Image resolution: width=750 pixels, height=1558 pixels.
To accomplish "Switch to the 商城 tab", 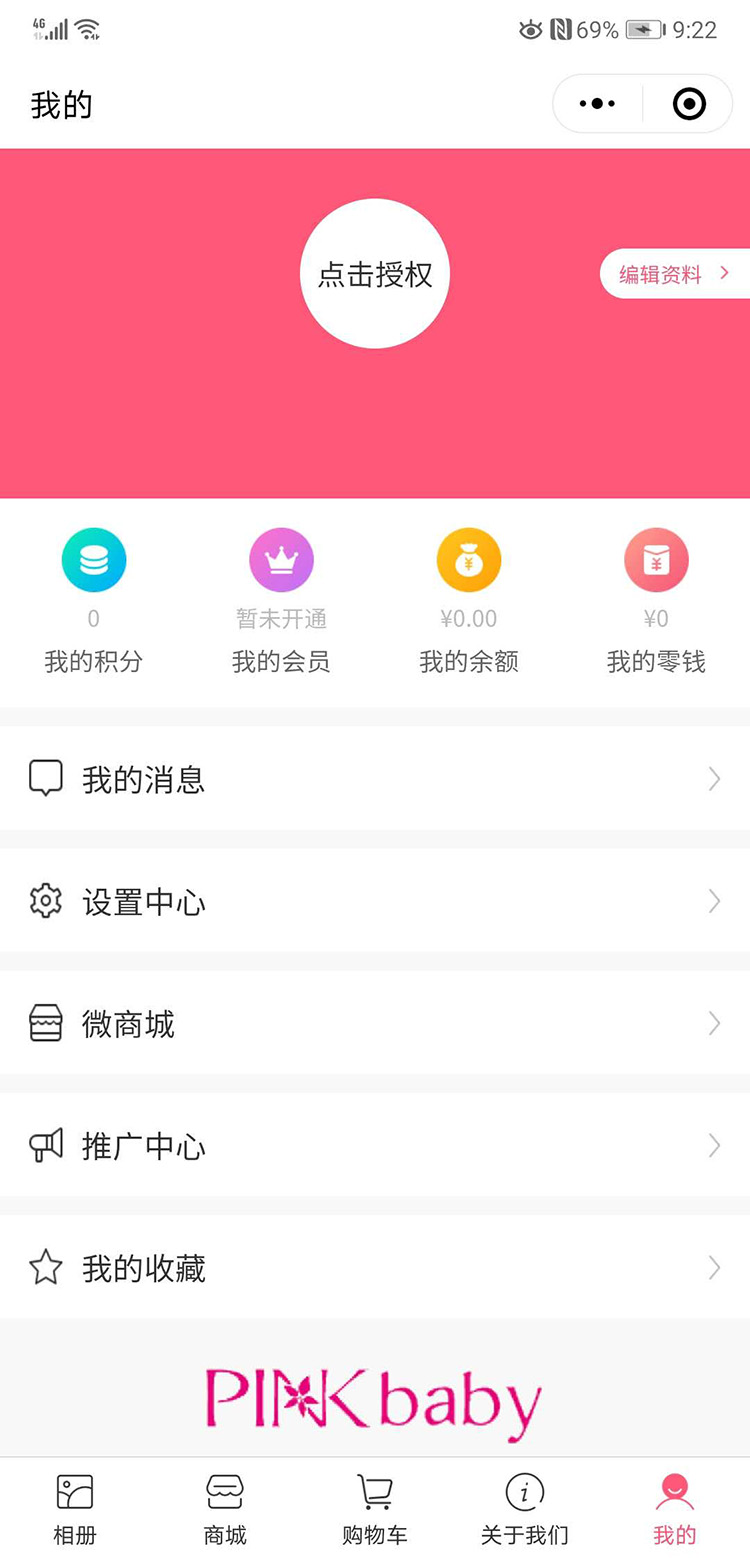I will point(225,1508).
